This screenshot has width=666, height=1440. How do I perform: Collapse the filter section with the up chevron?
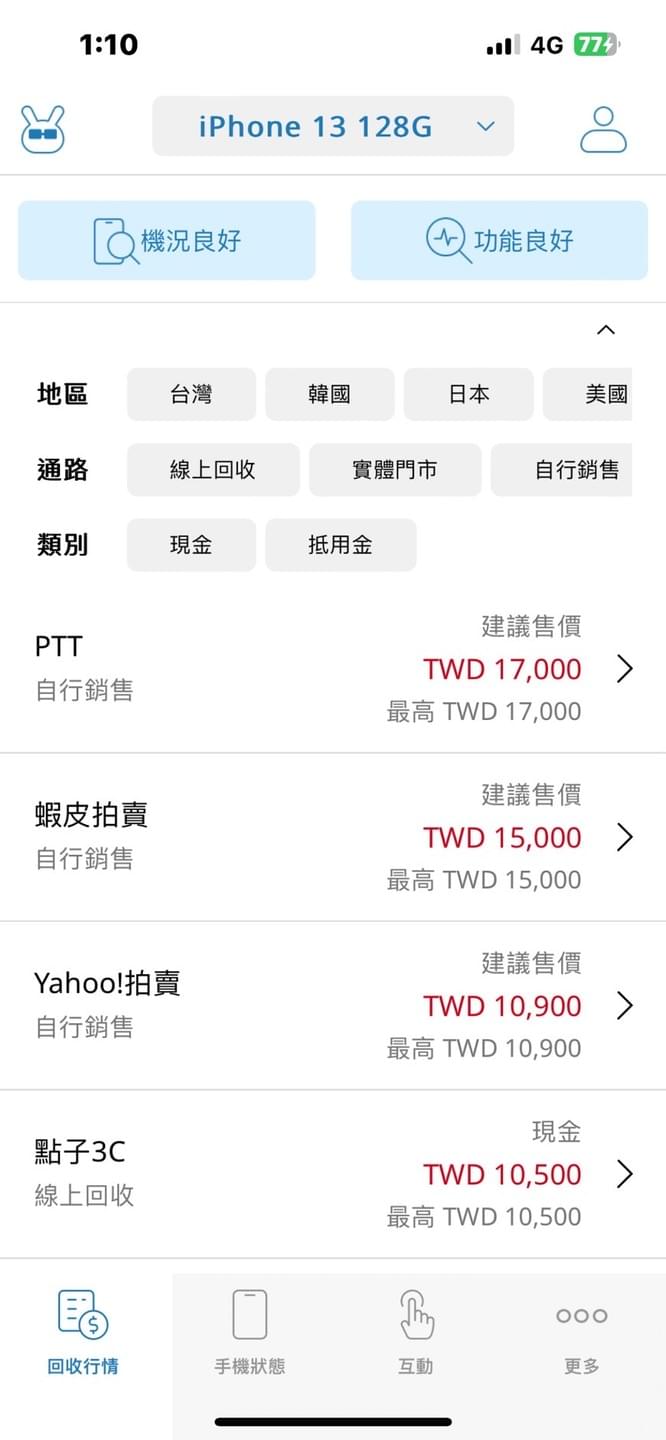(605, 330)
